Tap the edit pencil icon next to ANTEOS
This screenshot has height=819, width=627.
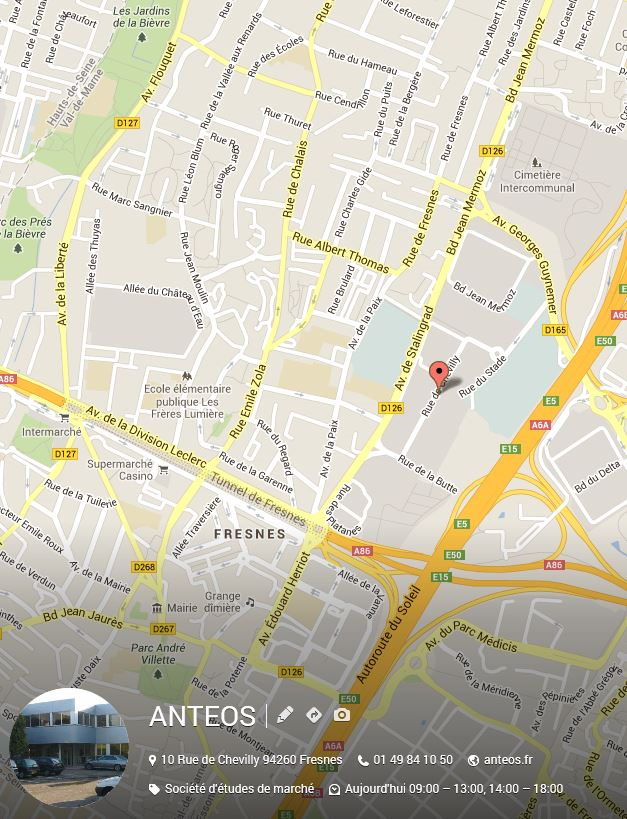pos(285,715)
